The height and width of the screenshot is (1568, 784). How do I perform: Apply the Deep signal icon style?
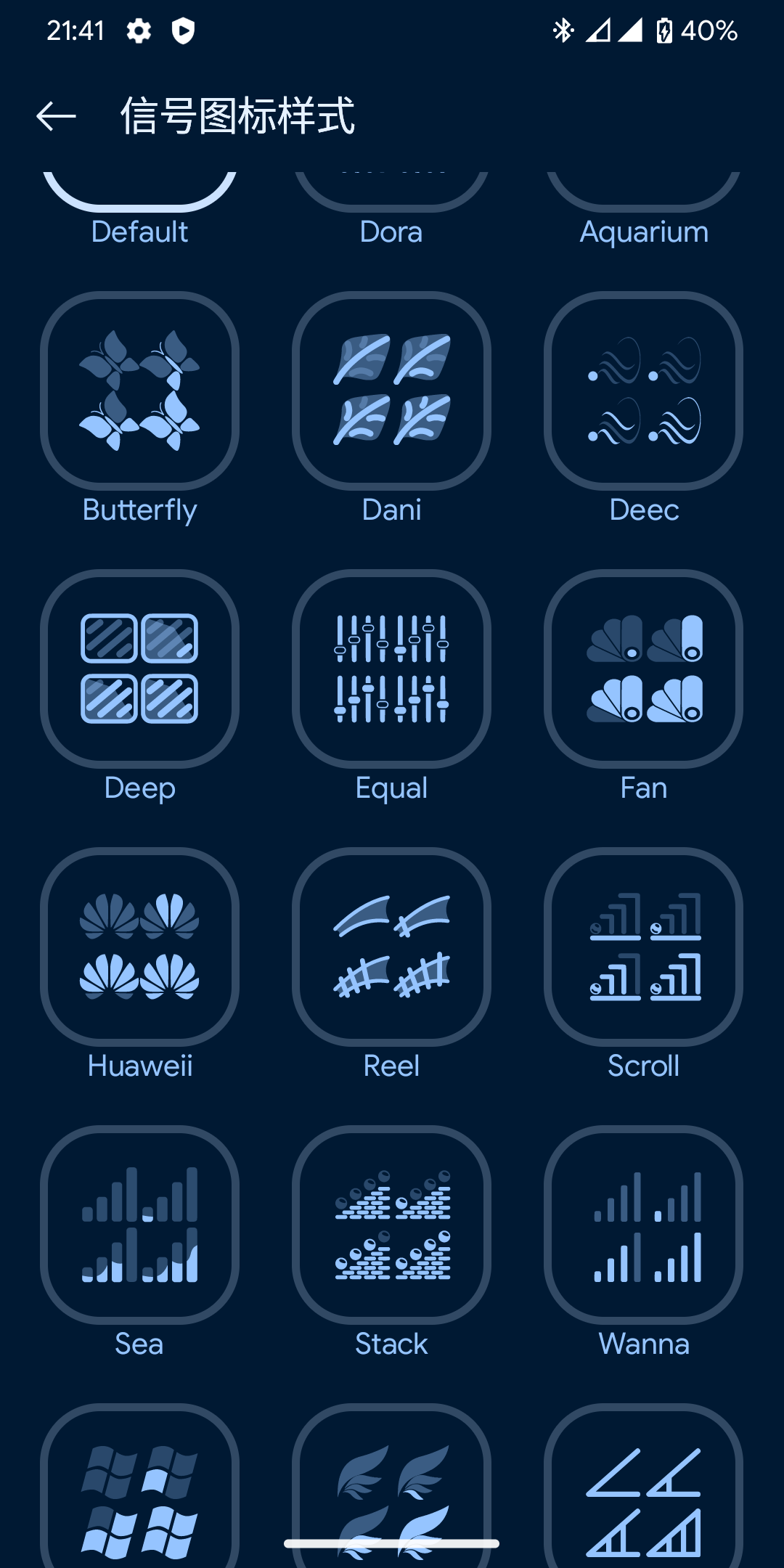coord(139,669)
